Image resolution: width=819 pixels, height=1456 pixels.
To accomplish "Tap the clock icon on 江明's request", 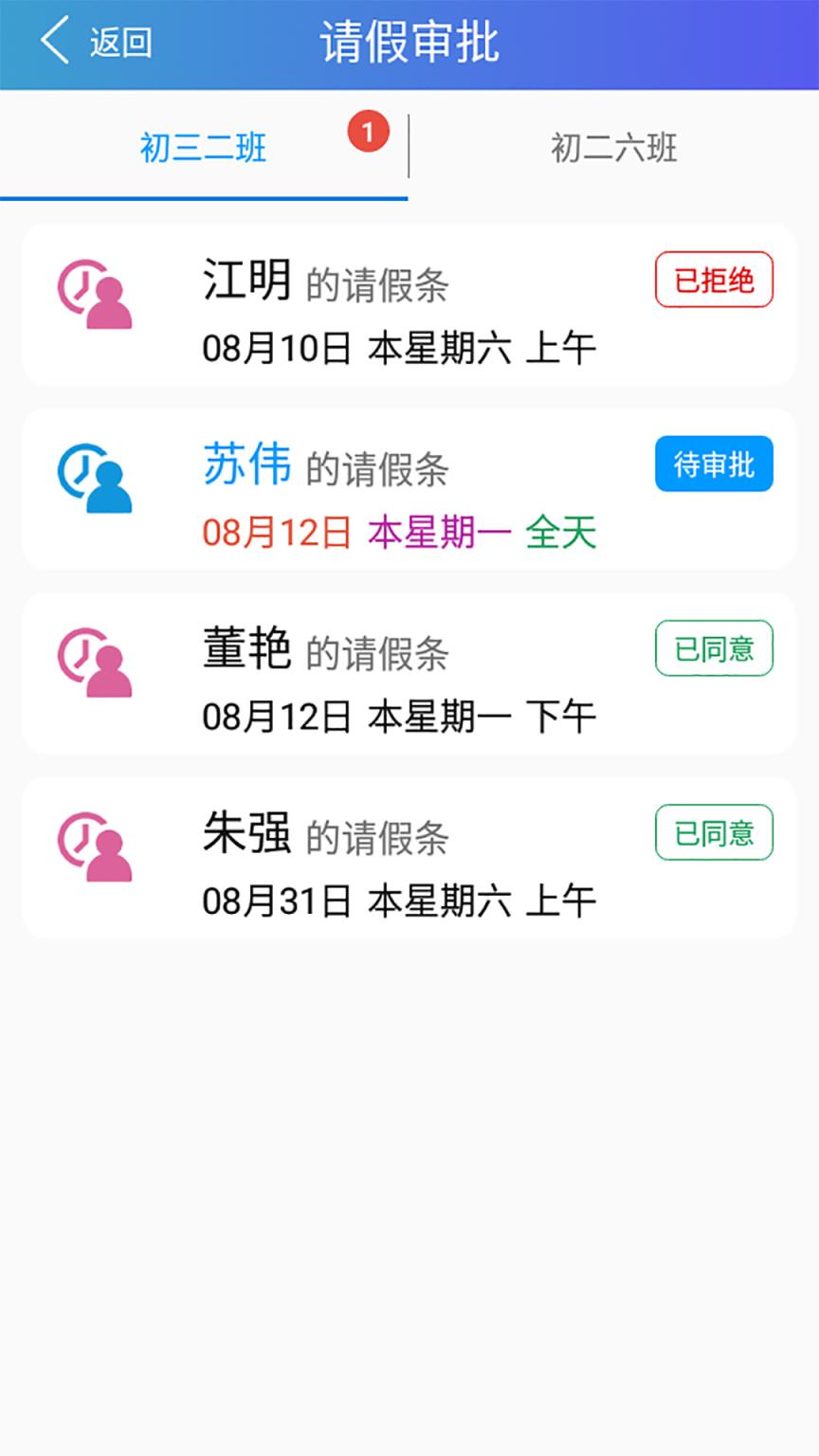I will coord(81,280).
